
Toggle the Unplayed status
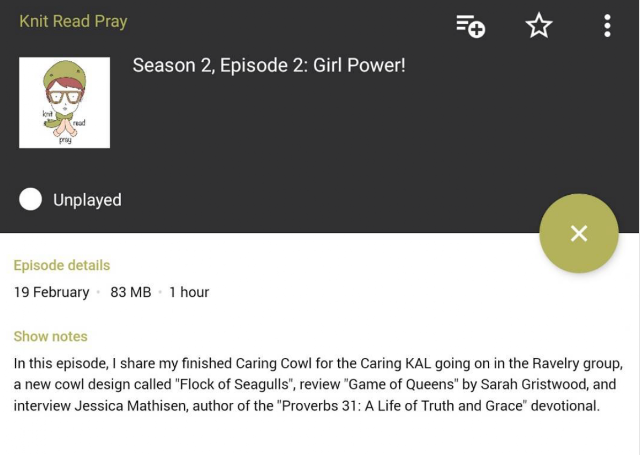coord(31,200)
